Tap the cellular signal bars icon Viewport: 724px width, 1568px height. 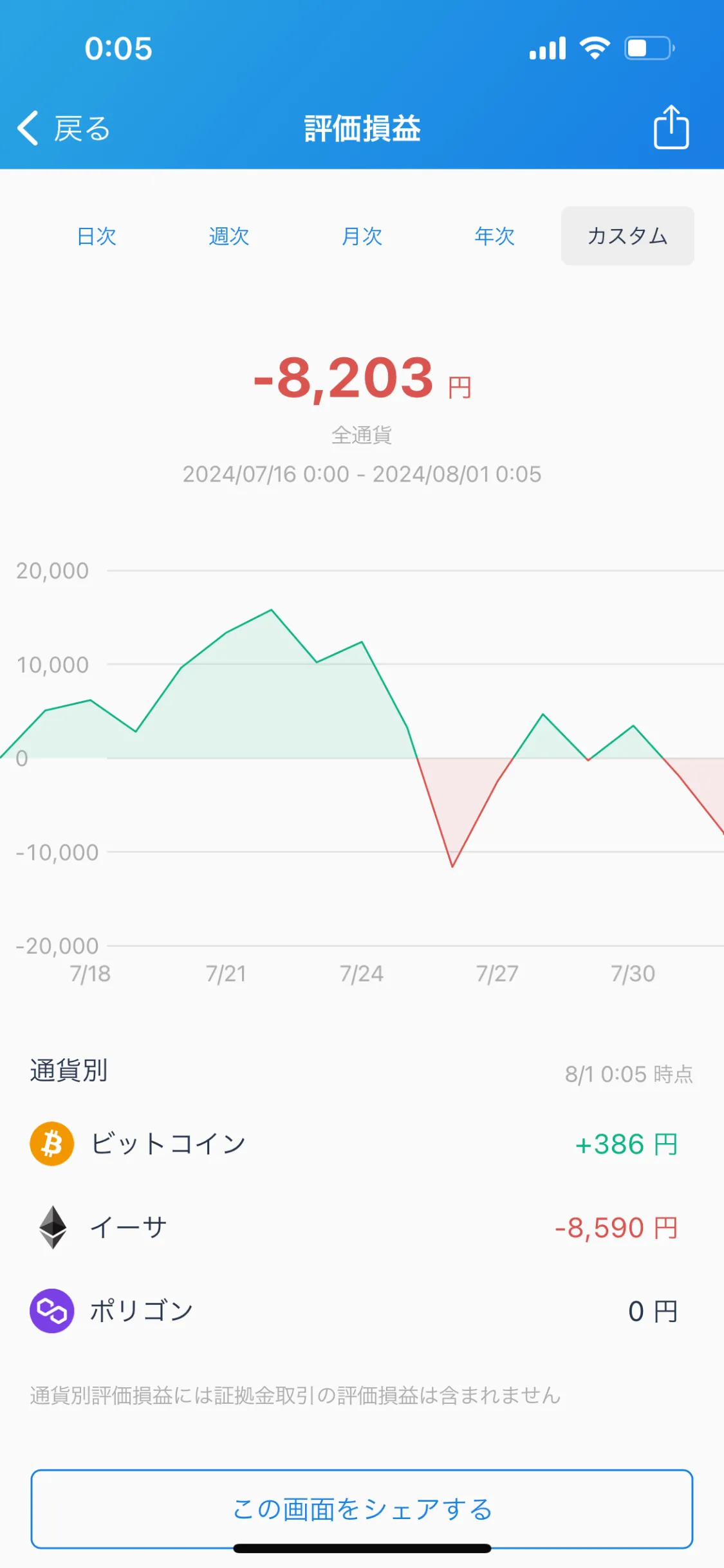point(548,48)
